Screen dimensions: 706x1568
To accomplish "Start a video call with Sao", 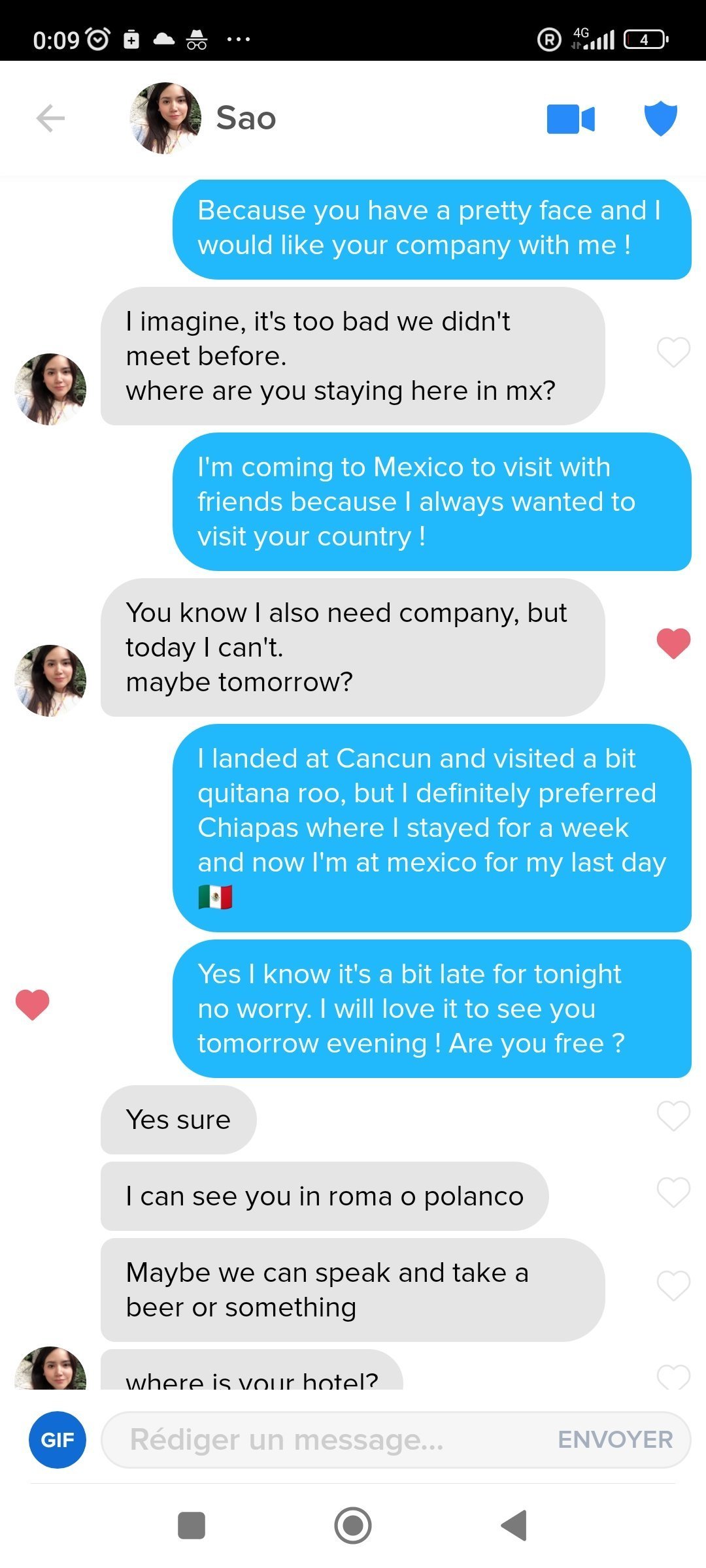I will coord(571,119).
